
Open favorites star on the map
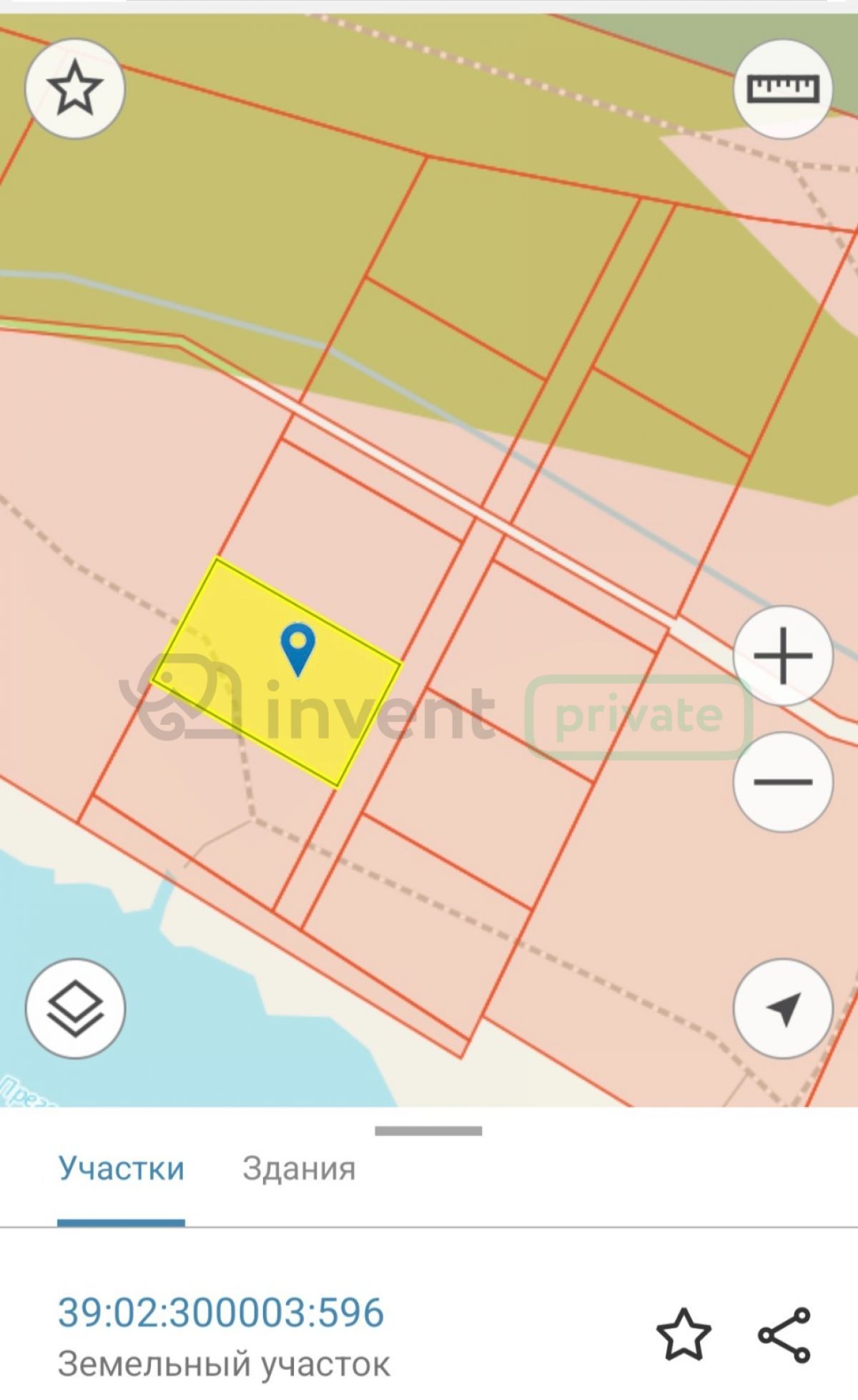click(x=74, y=88)
